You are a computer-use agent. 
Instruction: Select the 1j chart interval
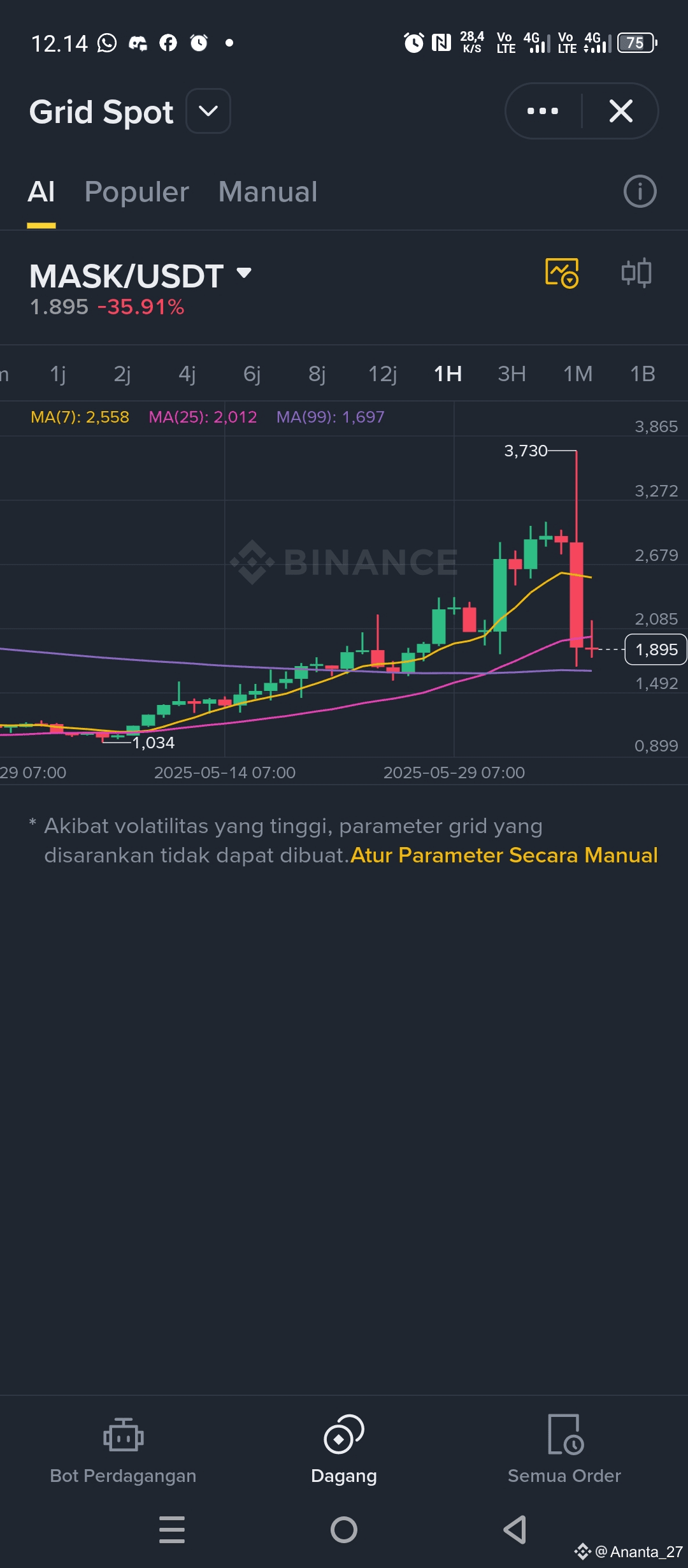pos(58,374)
